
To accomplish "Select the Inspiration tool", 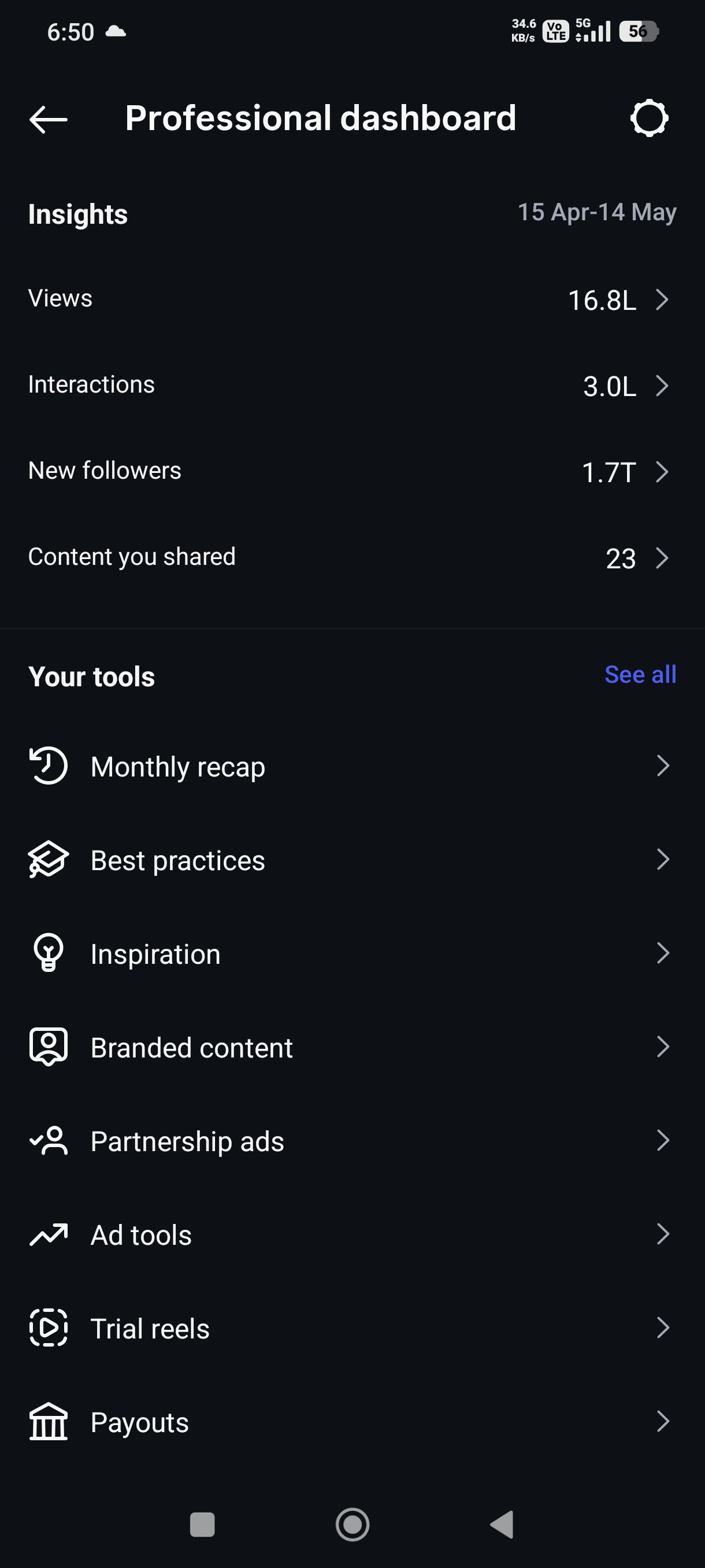I will [352, 953].
